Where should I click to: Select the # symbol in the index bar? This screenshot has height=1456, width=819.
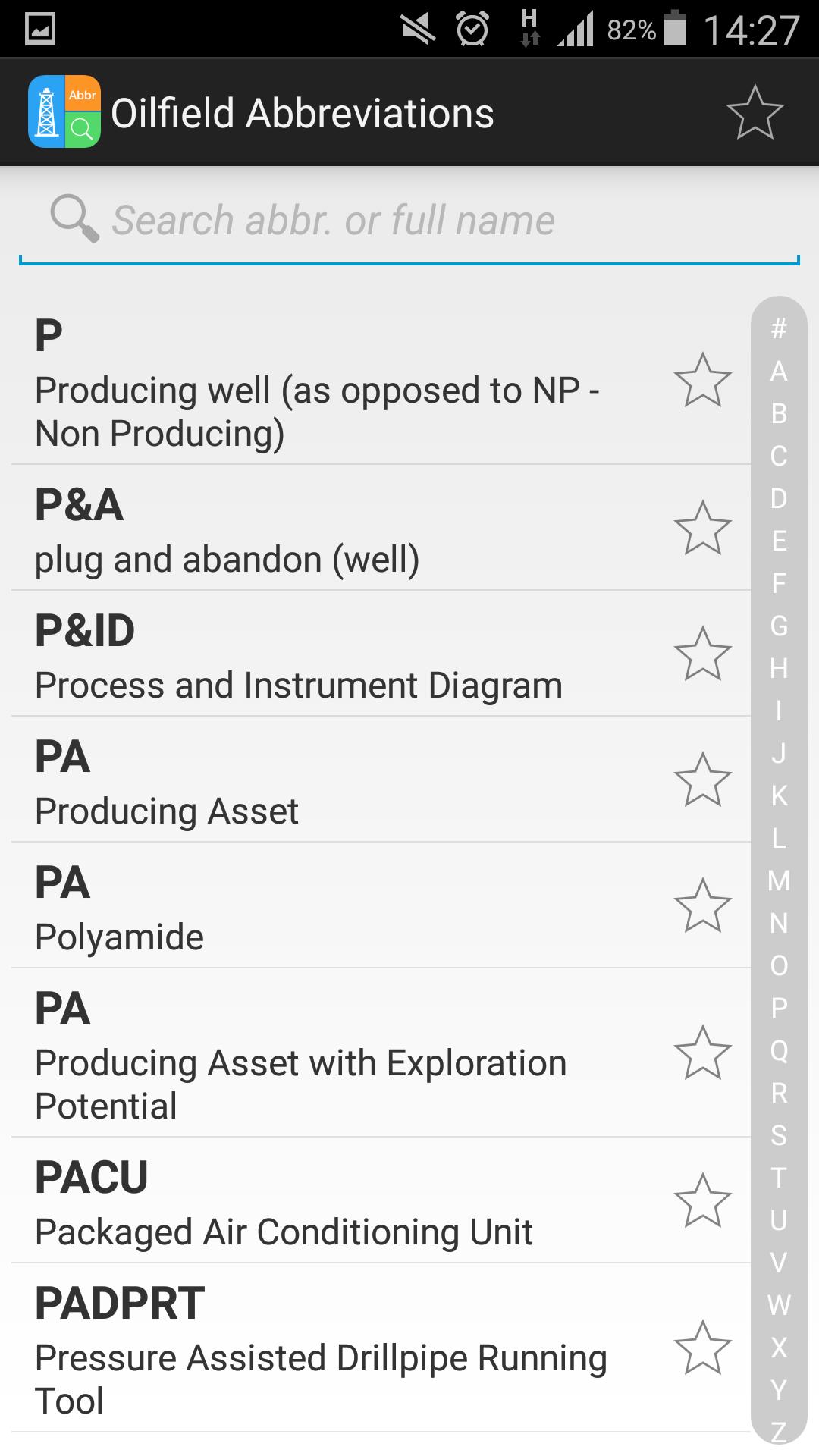pos(779,329)
